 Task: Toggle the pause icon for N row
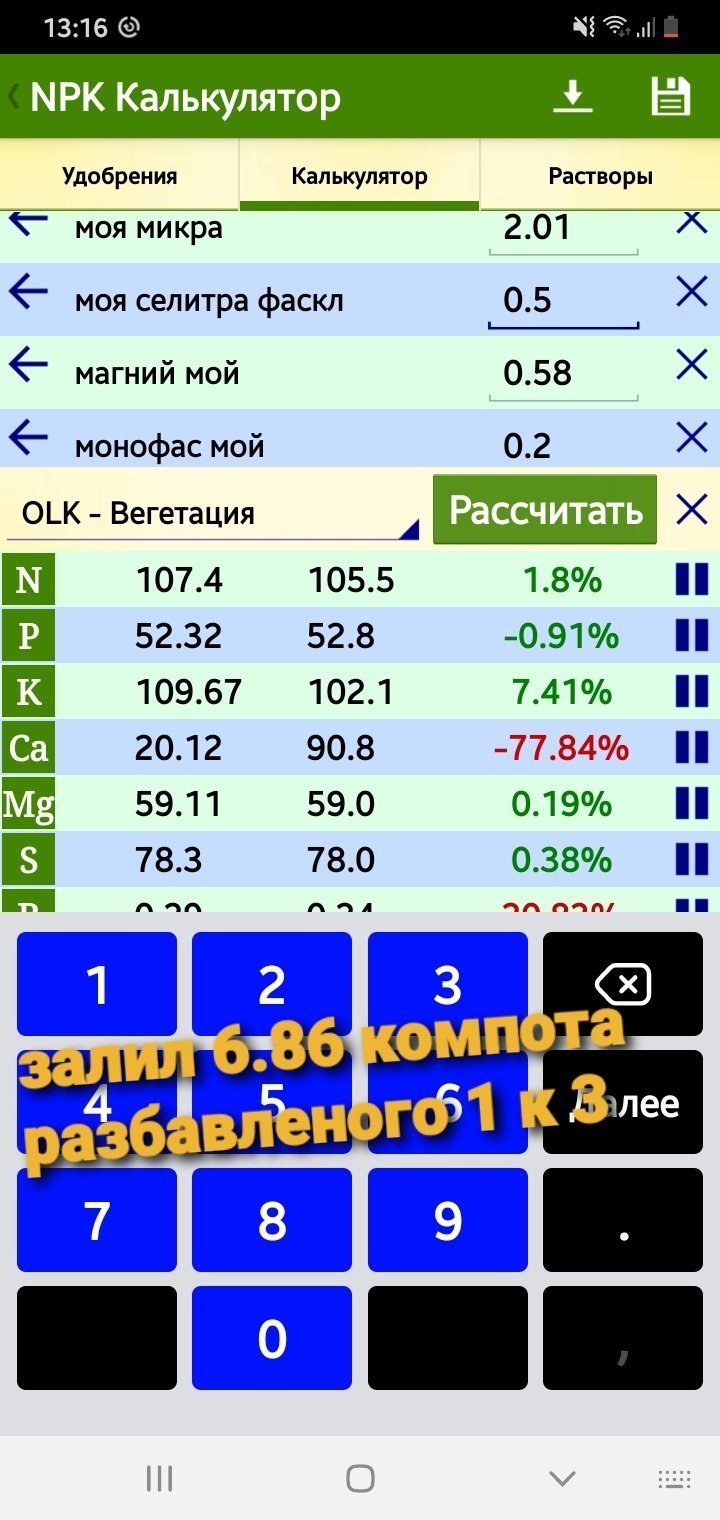[x=692, y=580]
